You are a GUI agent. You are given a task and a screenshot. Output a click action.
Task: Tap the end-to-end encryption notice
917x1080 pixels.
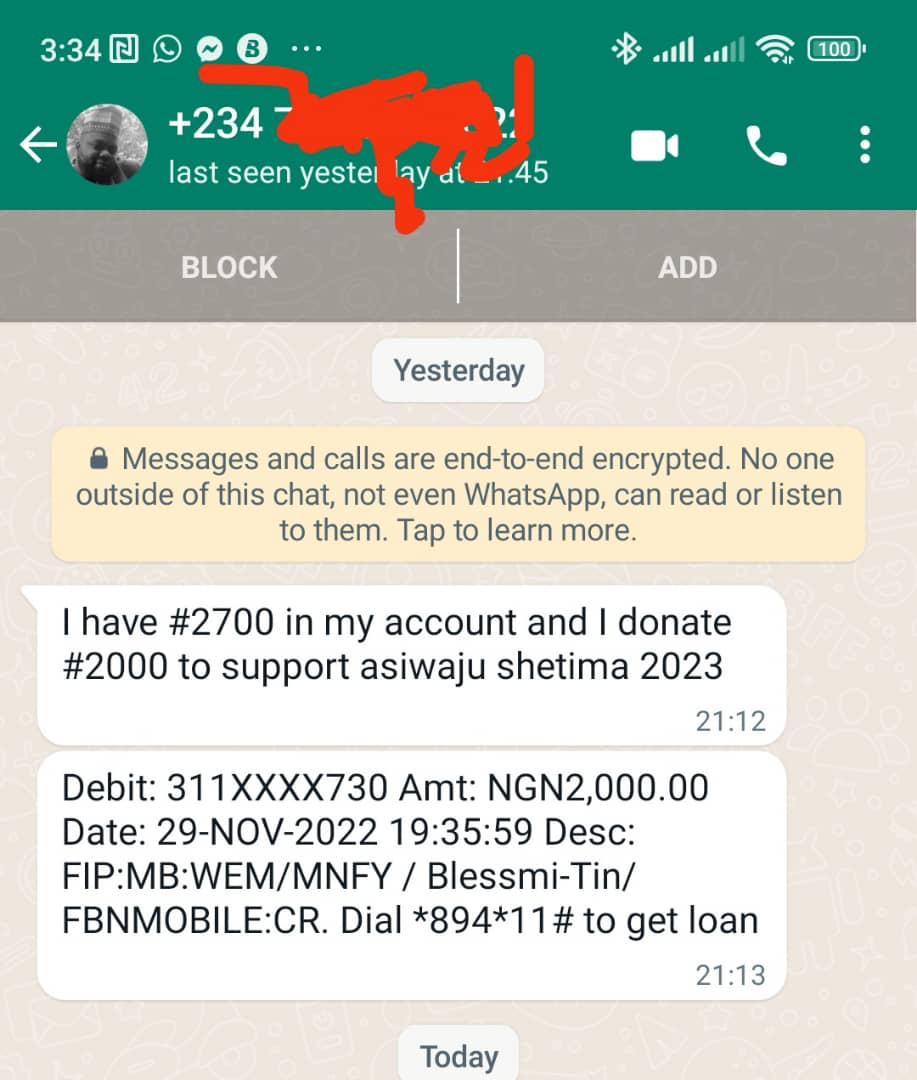(458, 494)
